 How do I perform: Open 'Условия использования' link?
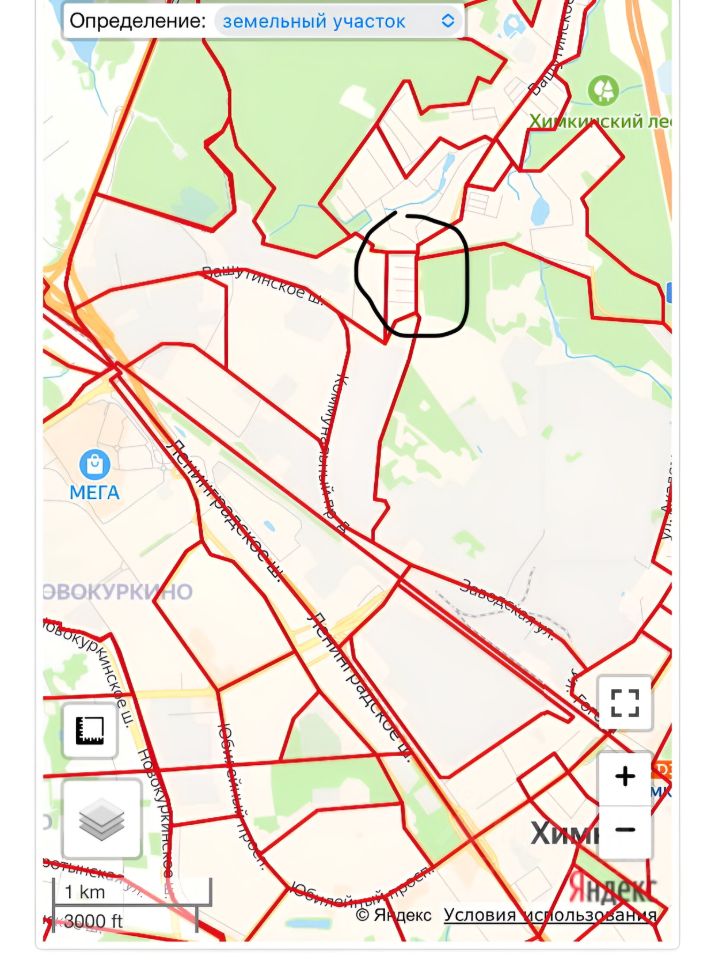tap(550, 914)
